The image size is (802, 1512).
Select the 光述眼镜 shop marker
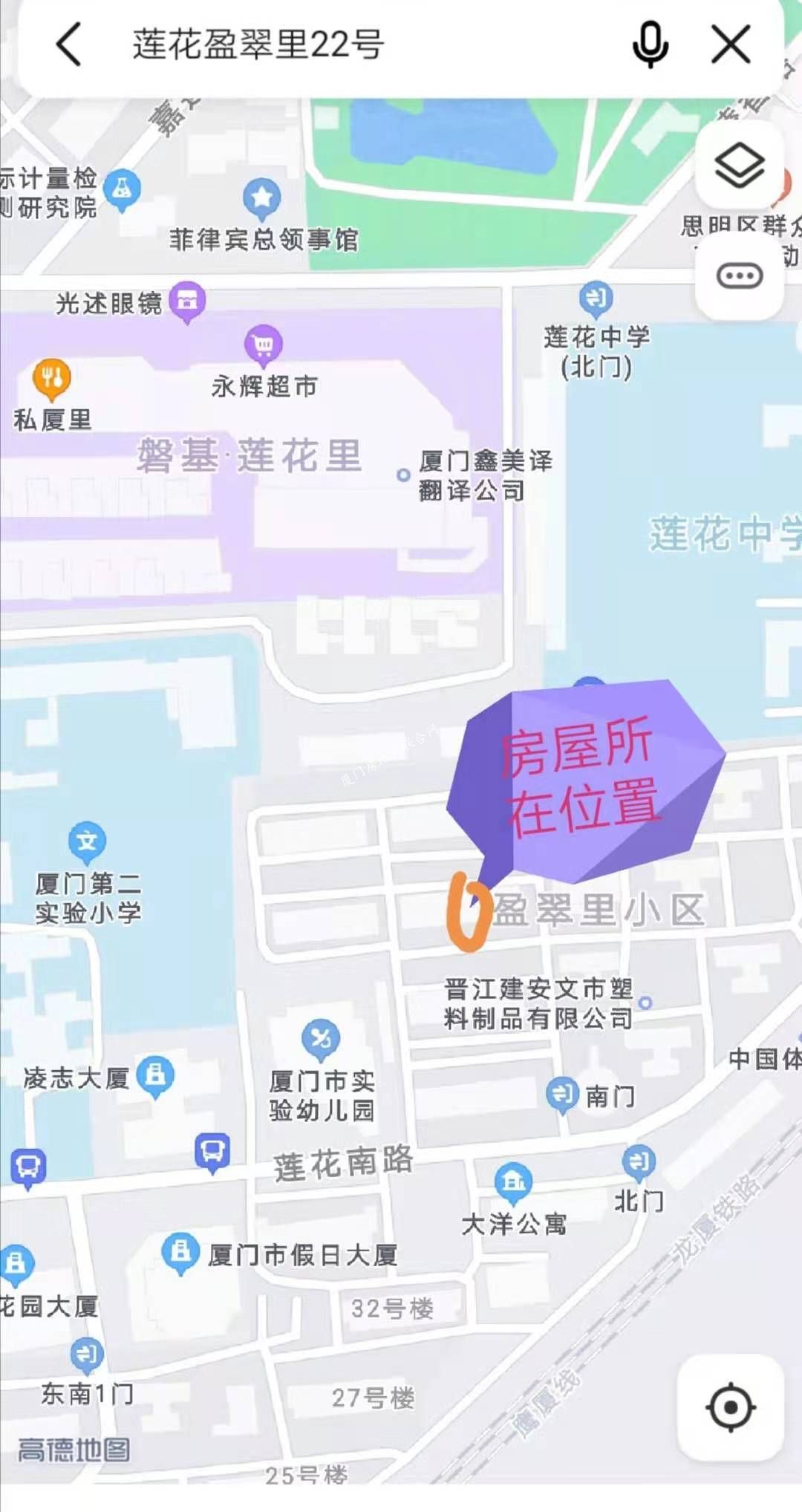coord(187,302)
